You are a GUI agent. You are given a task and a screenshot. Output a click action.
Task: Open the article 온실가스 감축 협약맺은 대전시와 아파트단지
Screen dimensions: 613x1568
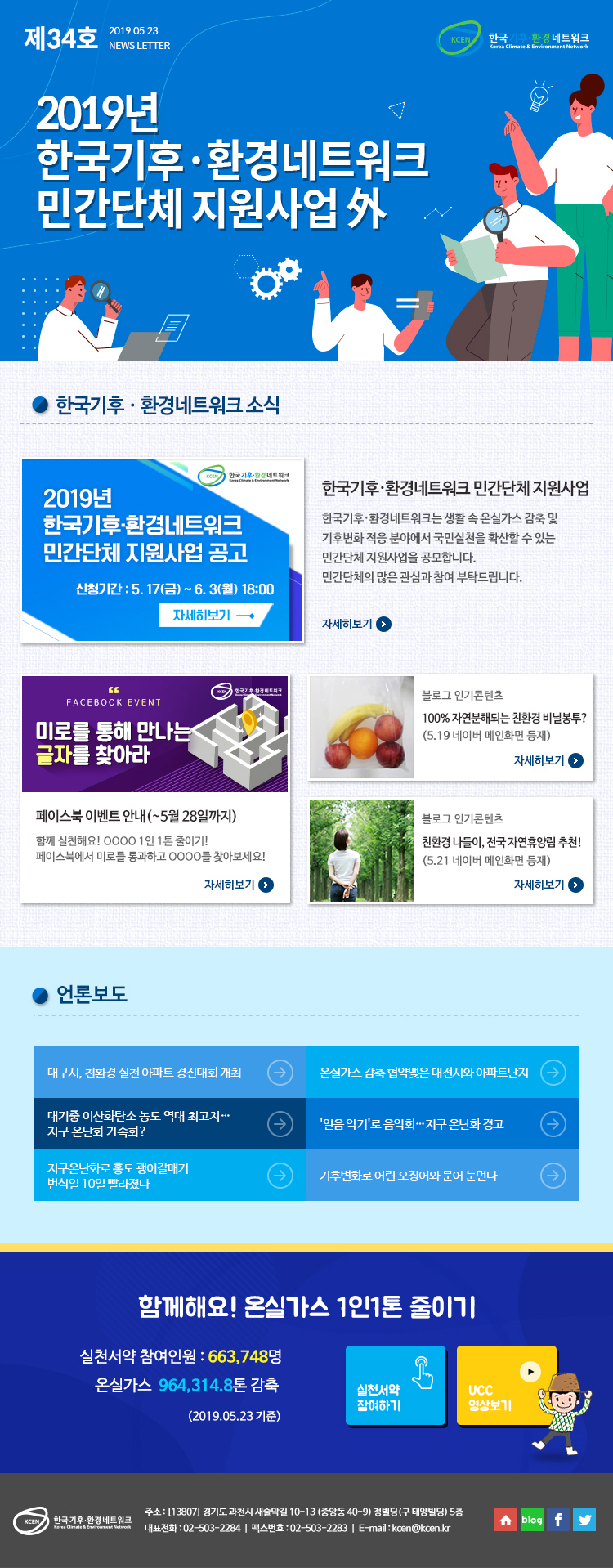click(442, 1072)
